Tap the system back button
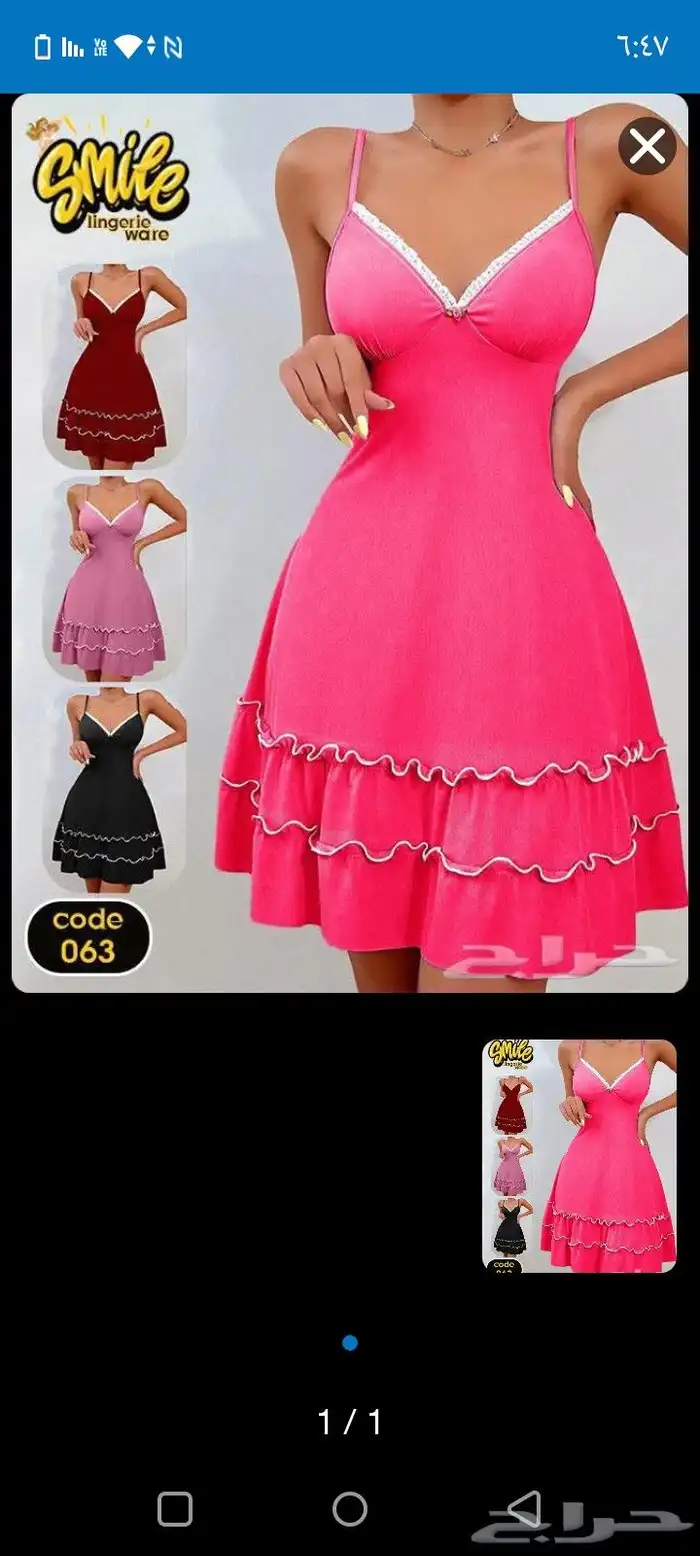This screenshot has height=1556, width=700. (x=524, y=1509)
